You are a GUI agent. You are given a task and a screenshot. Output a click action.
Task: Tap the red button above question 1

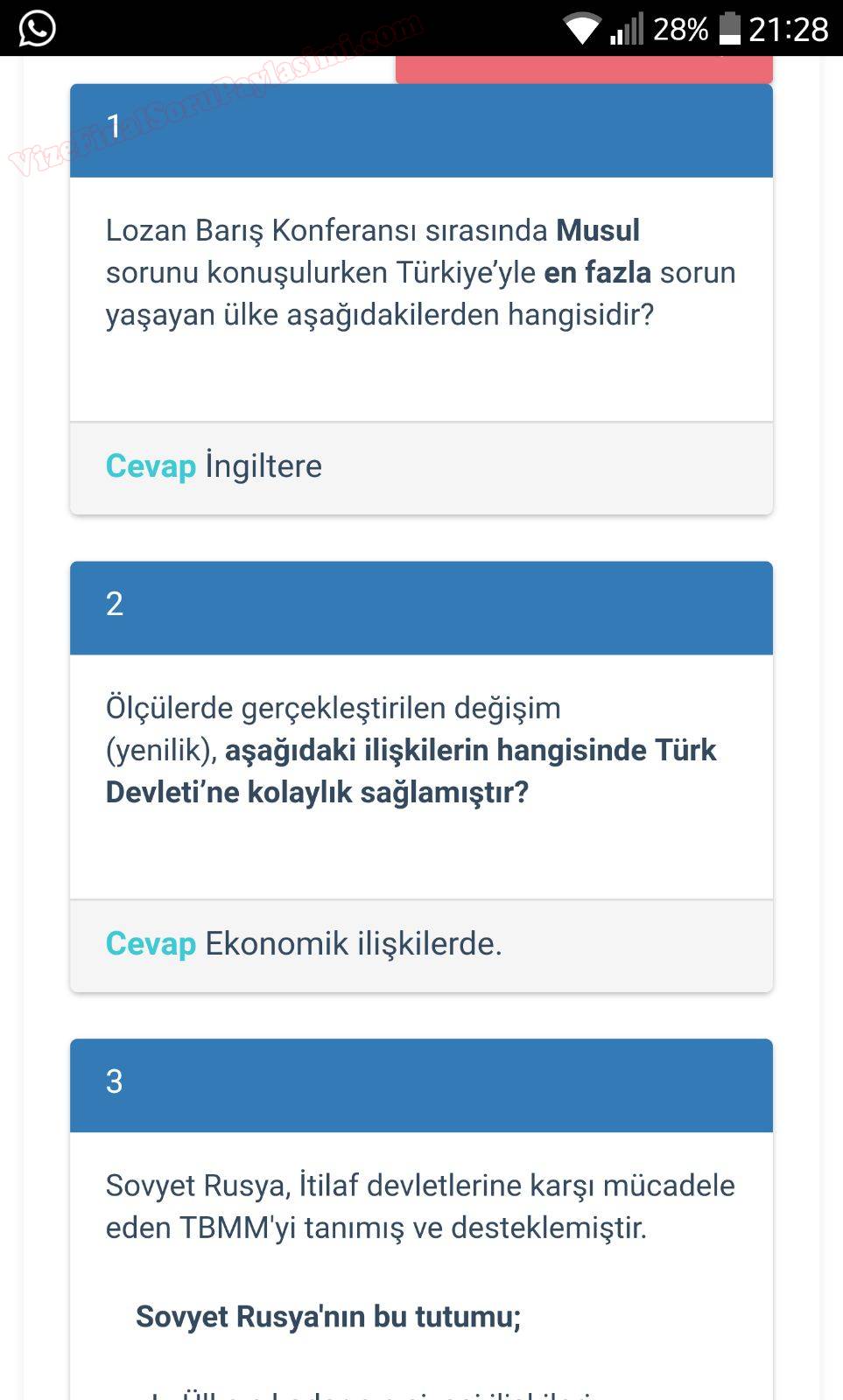pos(584,69)
